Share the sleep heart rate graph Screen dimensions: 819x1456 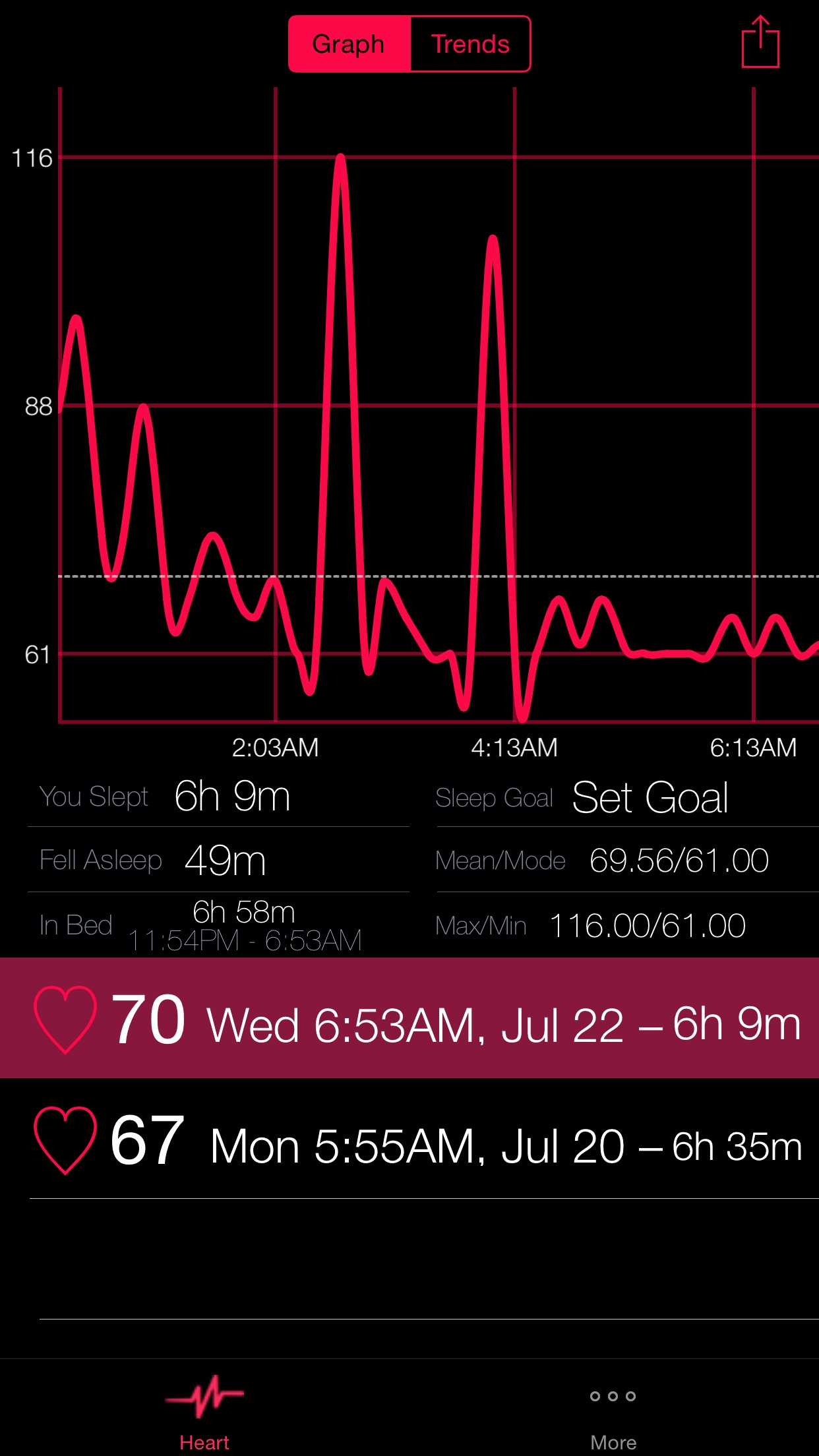[x=760, y=42]
